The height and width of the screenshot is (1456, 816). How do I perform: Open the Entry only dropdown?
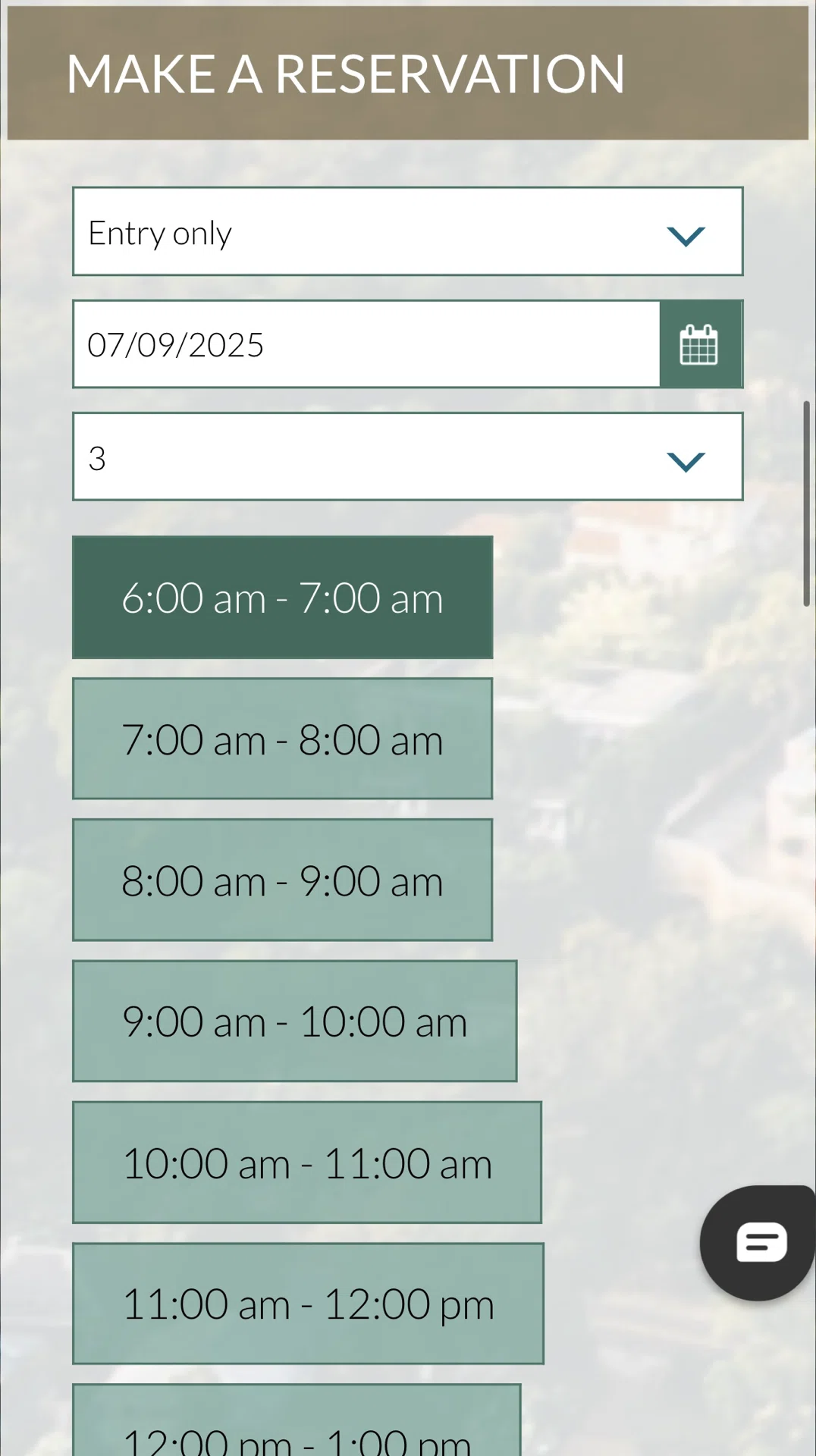click(407, 231)
